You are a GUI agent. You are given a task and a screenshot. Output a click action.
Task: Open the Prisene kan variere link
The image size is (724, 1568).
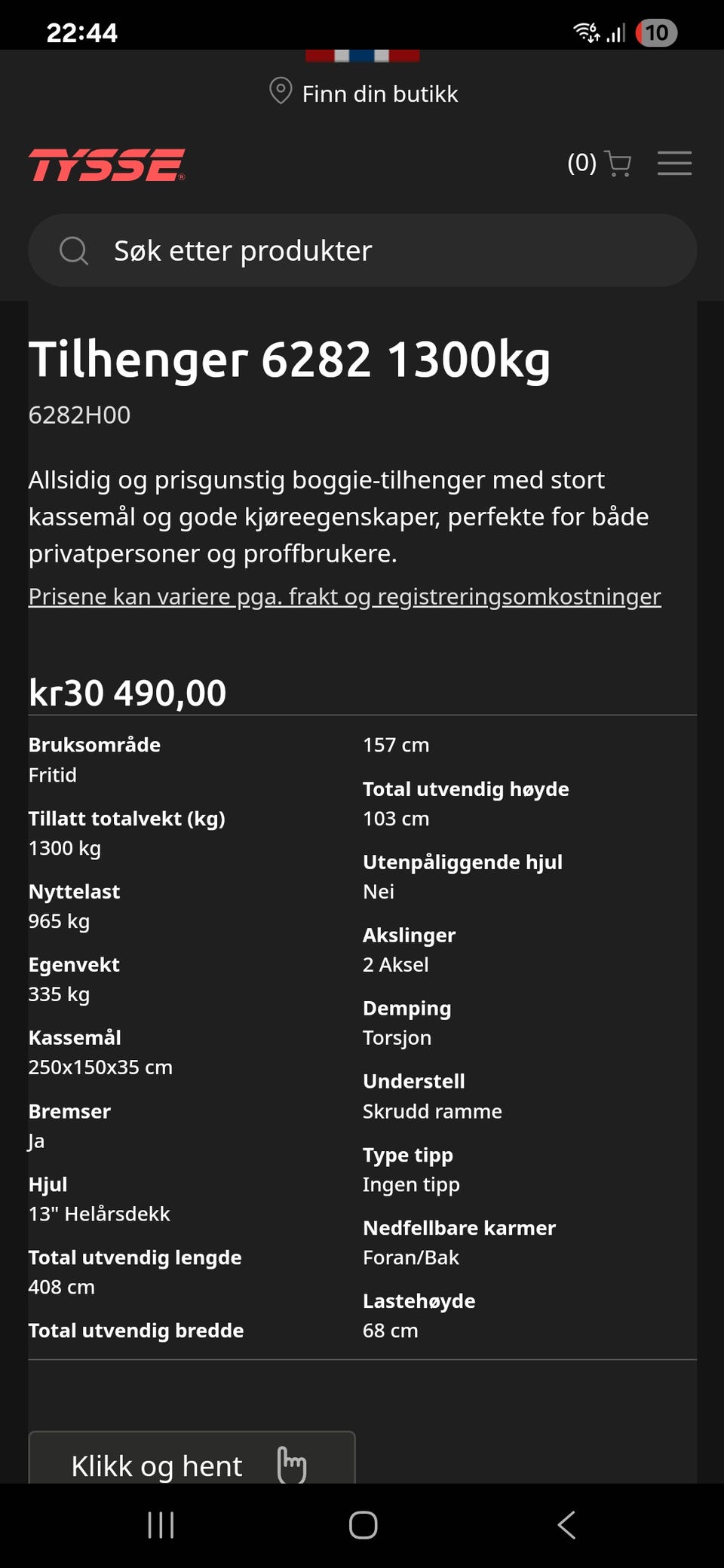tap(344, 596)
